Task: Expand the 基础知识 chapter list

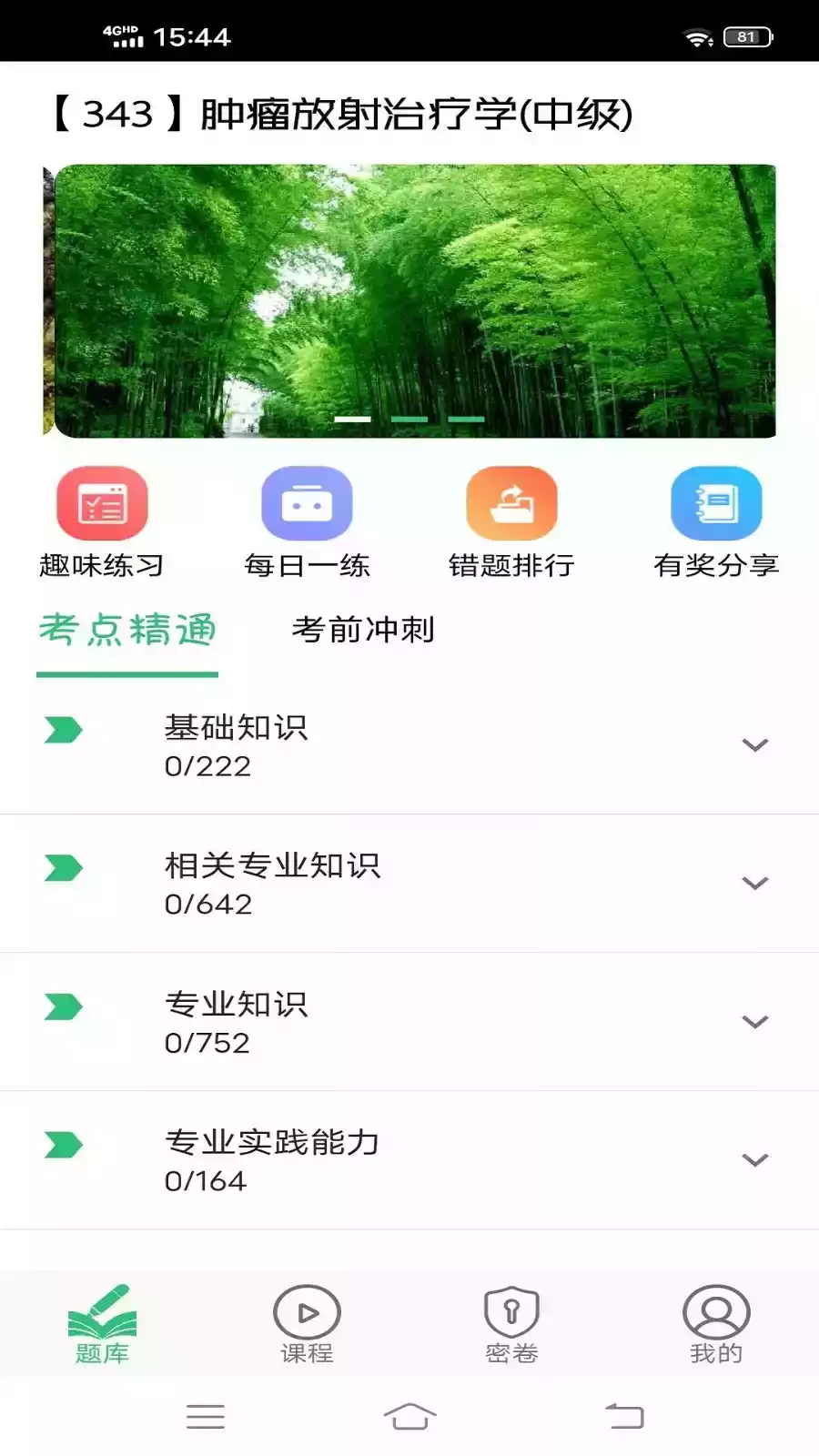Action: (753, 744)
